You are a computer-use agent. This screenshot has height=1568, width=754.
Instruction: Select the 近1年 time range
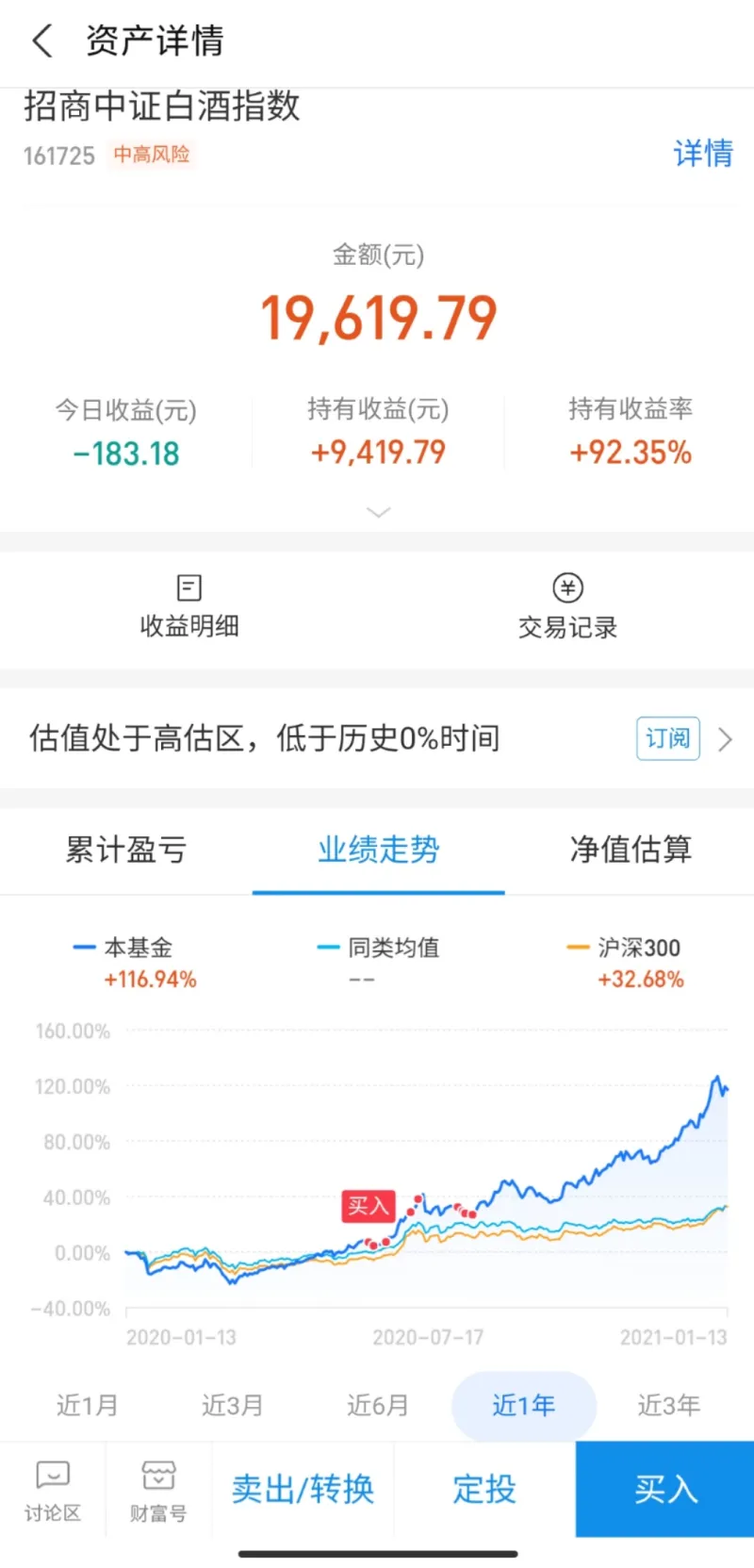coord(524,1405)
